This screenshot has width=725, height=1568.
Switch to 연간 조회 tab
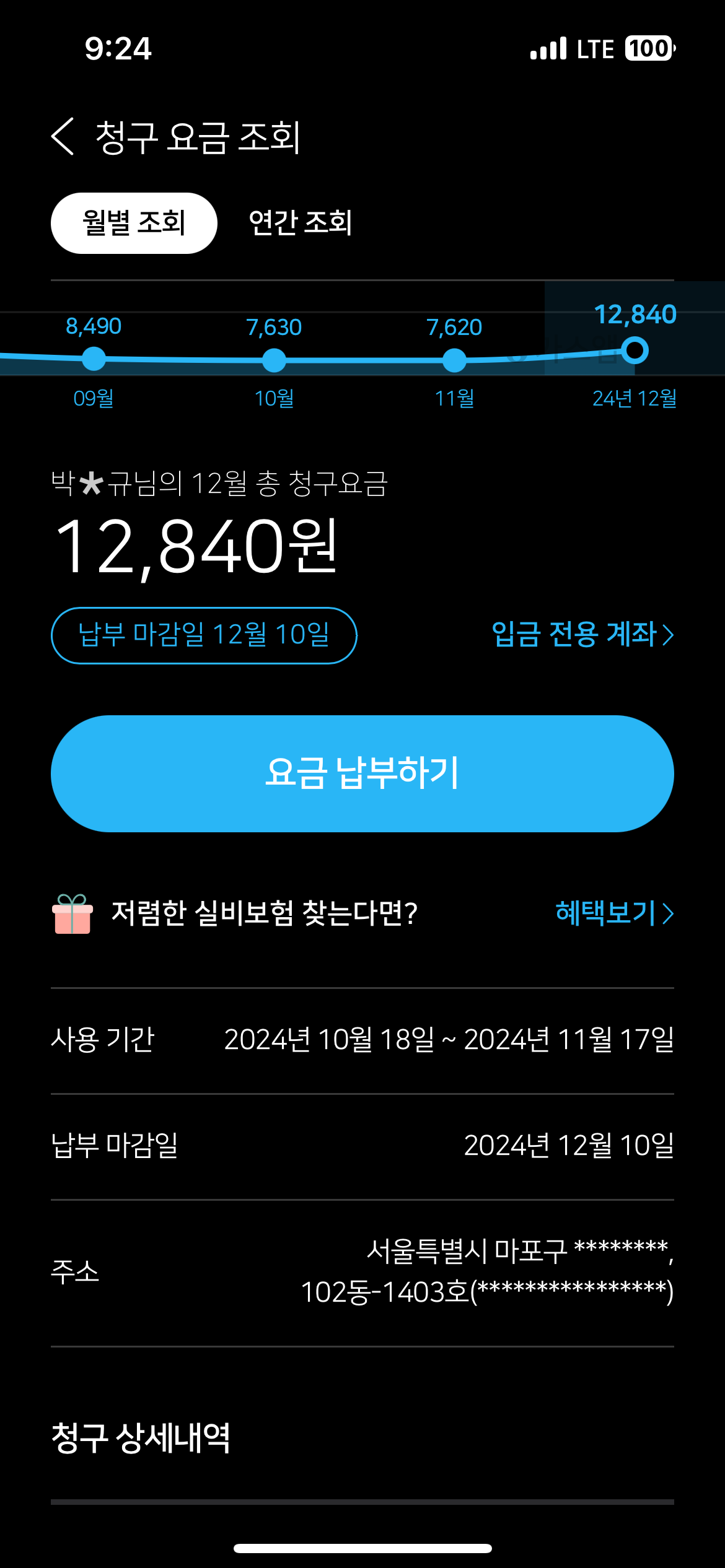(301, 223)
